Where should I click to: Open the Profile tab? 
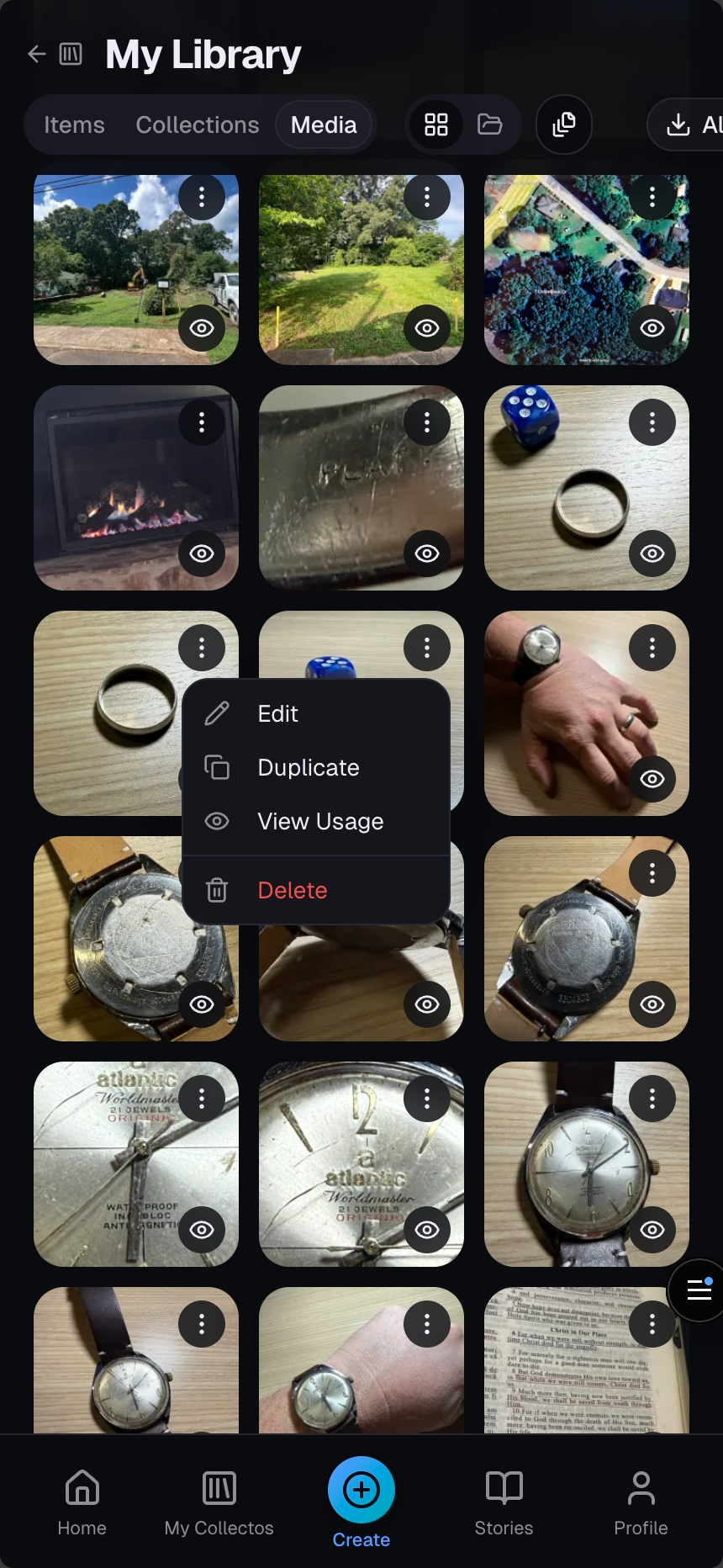click(641, 1502)
